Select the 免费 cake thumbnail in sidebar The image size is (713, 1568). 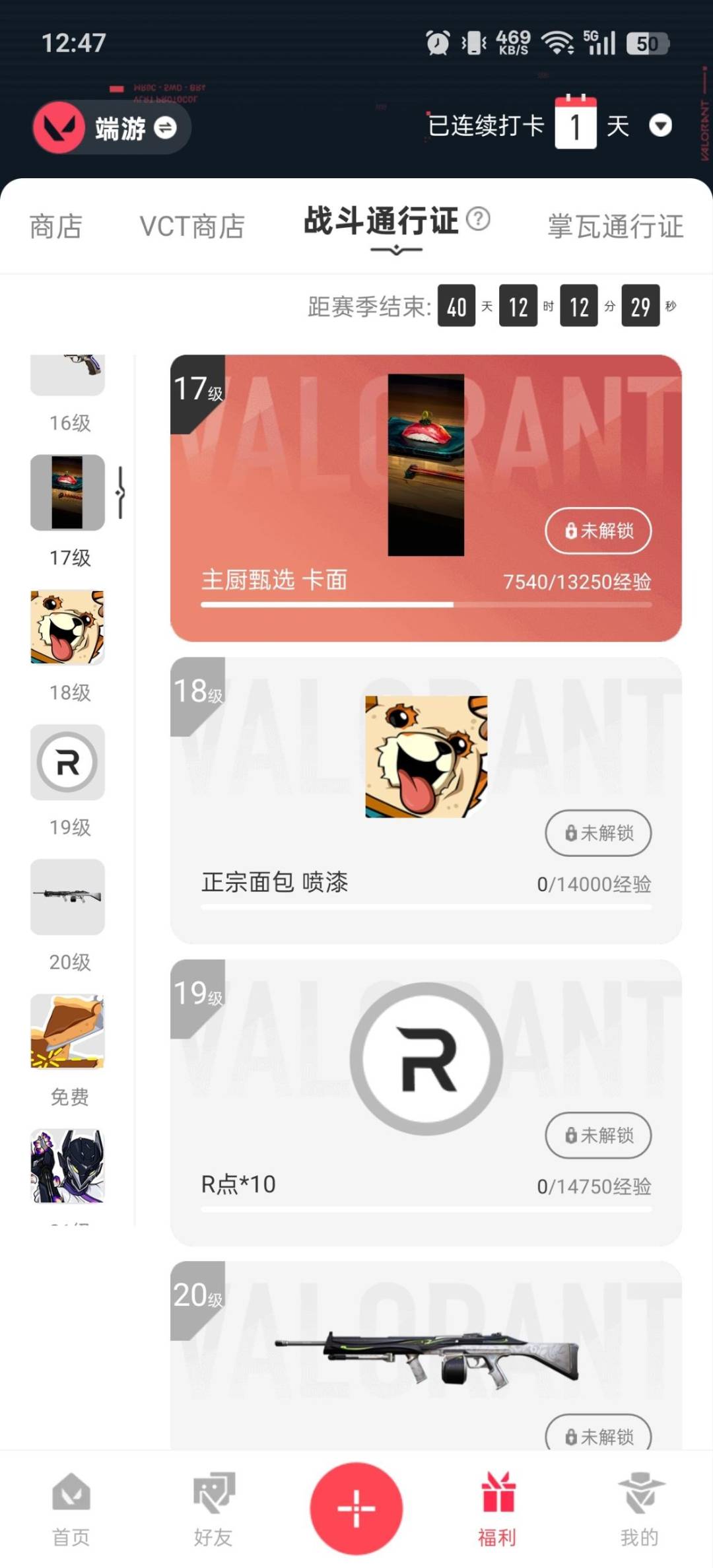click(x=68, y=1031)
